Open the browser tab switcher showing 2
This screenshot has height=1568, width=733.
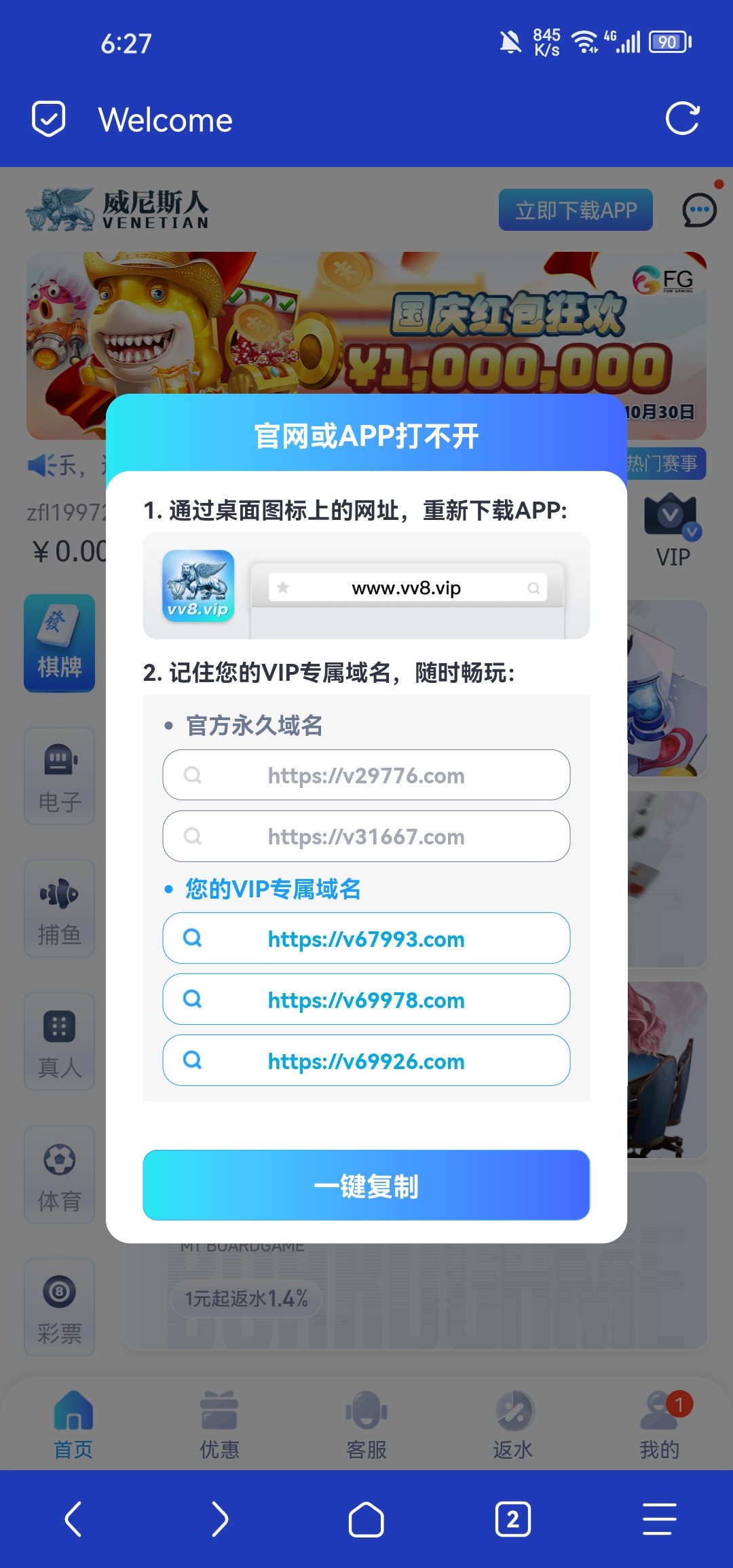tap(512, 1519)
